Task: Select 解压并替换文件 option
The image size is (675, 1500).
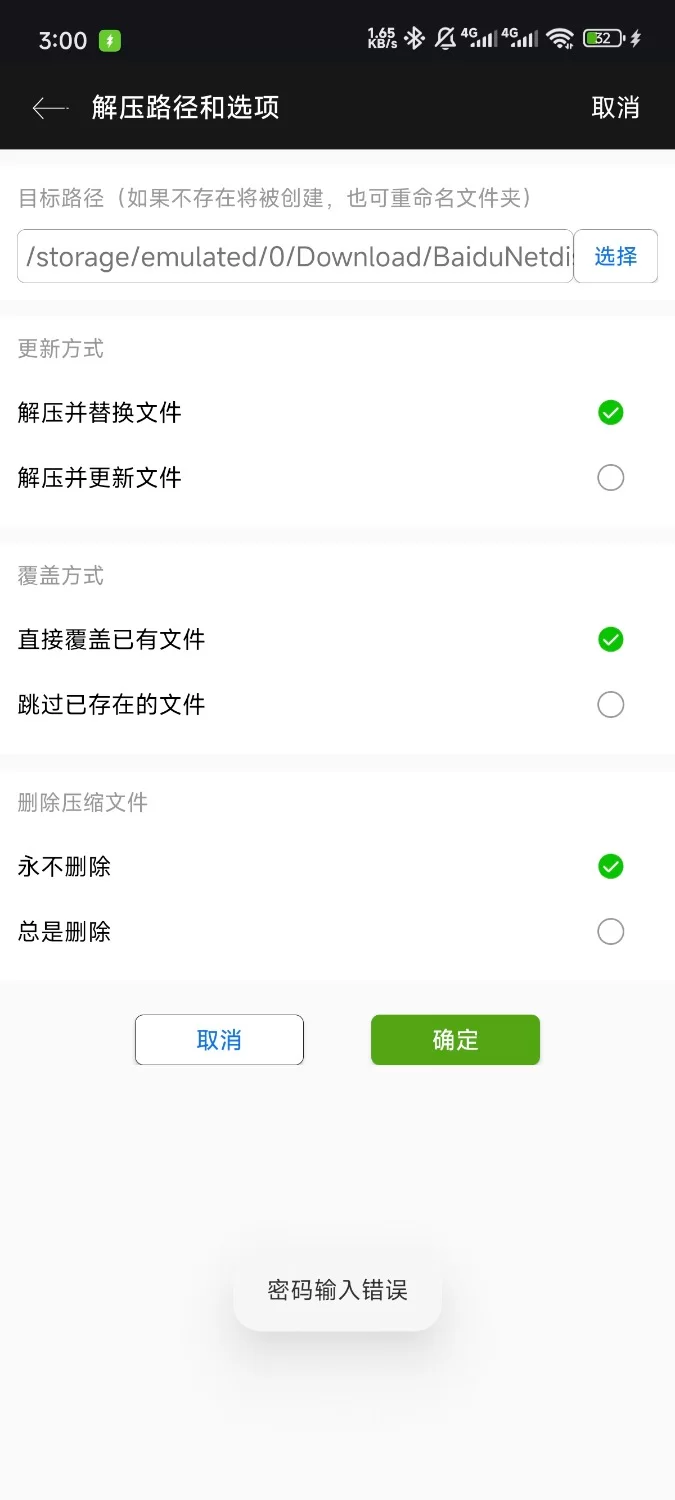Action: [610, 413]
